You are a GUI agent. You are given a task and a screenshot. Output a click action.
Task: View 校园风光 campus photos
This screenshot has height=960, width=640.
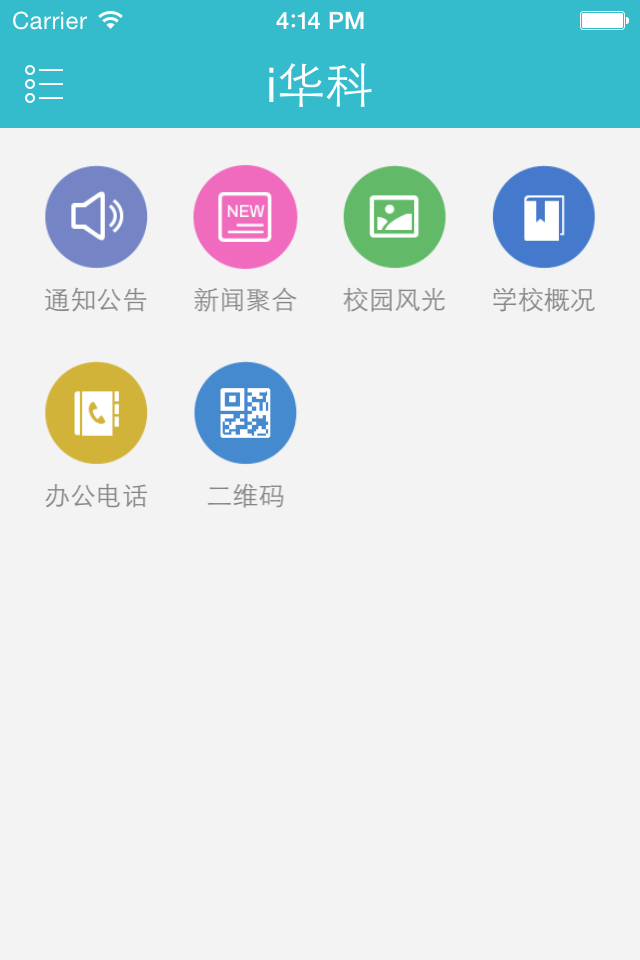click(394, 217)
